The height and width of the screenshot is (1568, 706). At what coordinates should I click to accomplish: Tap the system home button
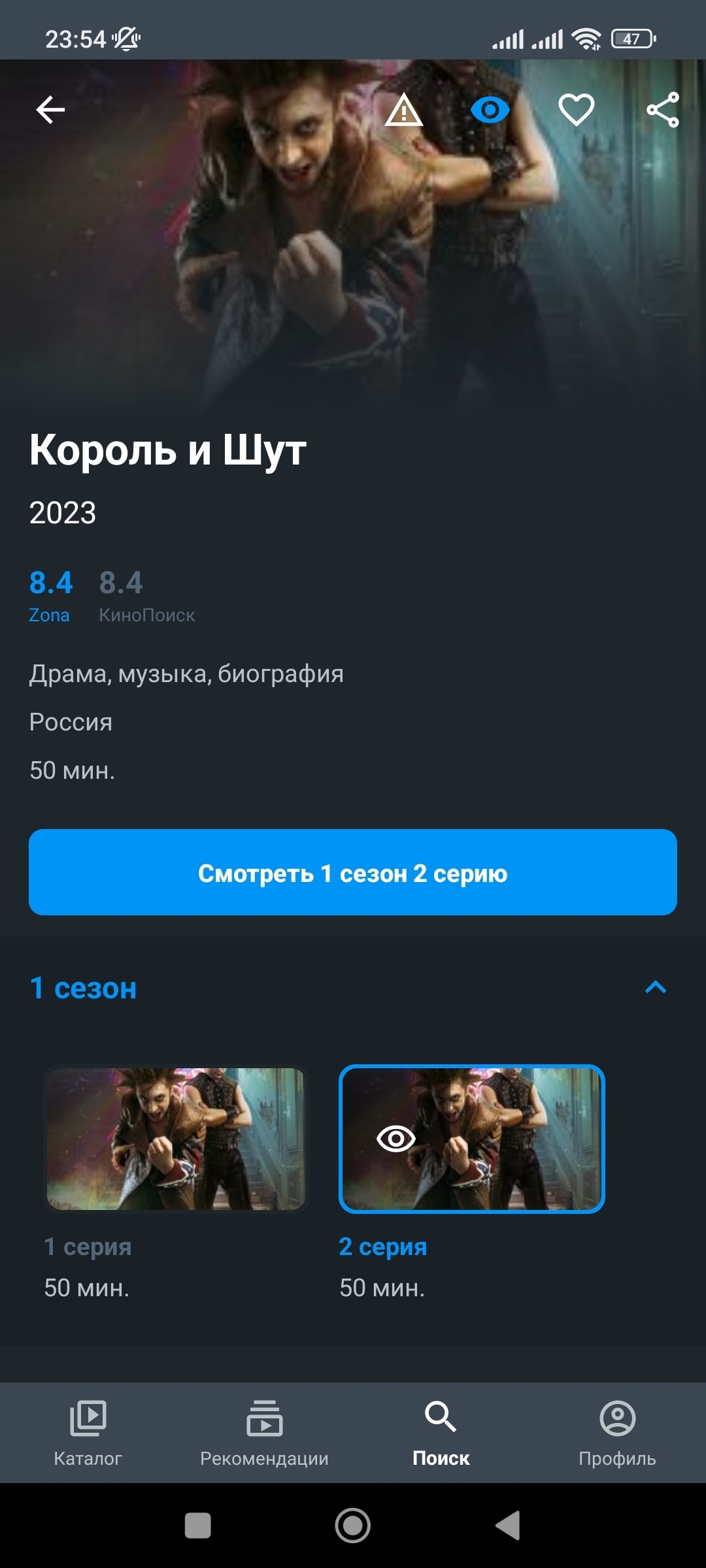(353, 1526)
